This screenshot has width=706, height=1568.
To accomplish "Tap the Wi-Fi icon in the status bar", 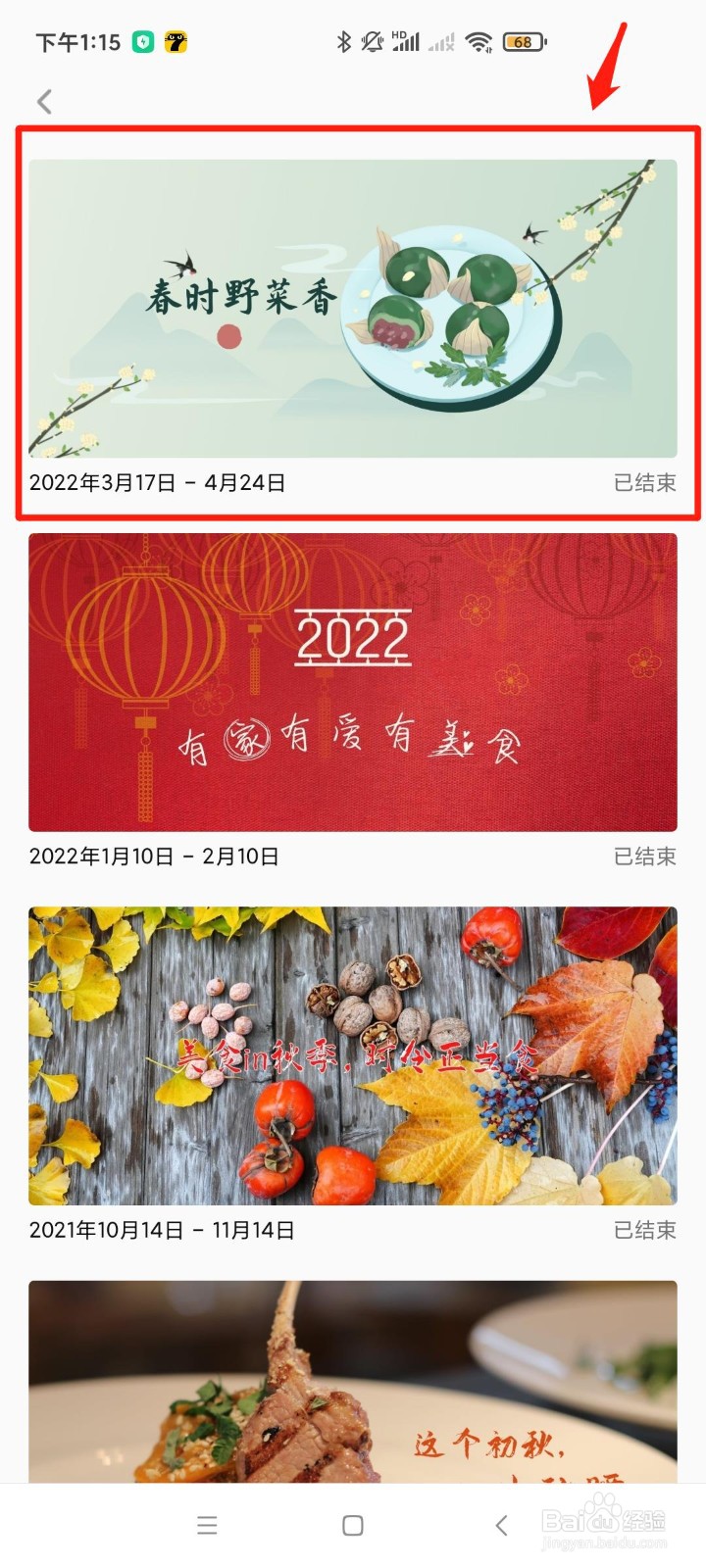I will (478, 42).
